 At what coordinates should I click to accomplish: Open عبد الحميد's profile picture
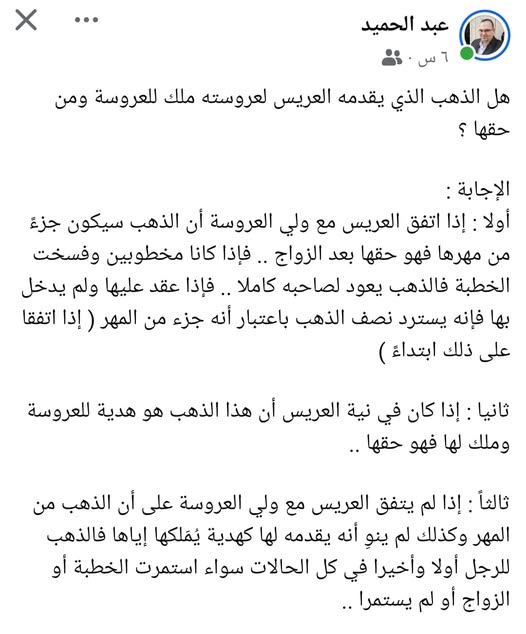(x=485, y=36)
